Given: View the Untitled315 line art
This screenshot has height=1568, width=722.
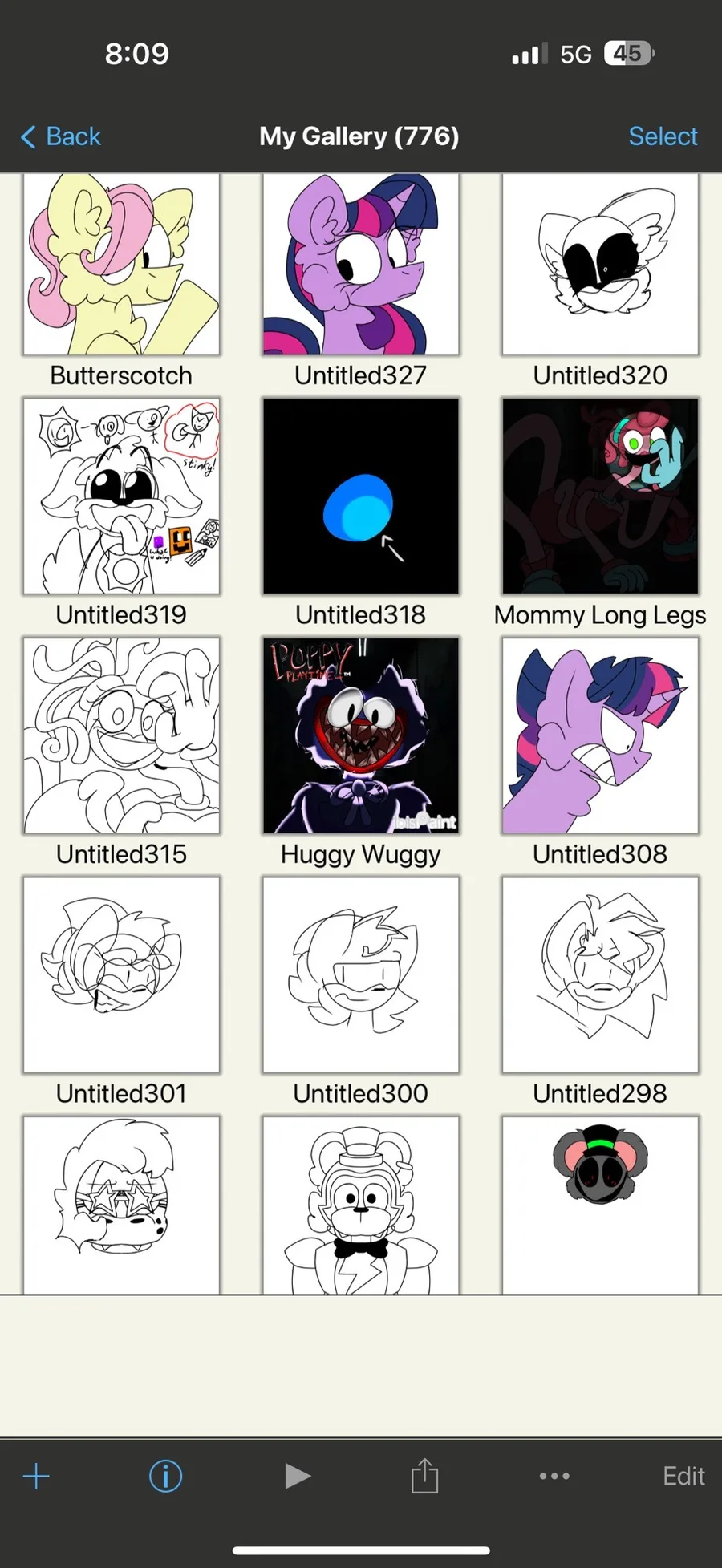Looking at the screenshot, I should pyautogui.click(x=121, y=735).
